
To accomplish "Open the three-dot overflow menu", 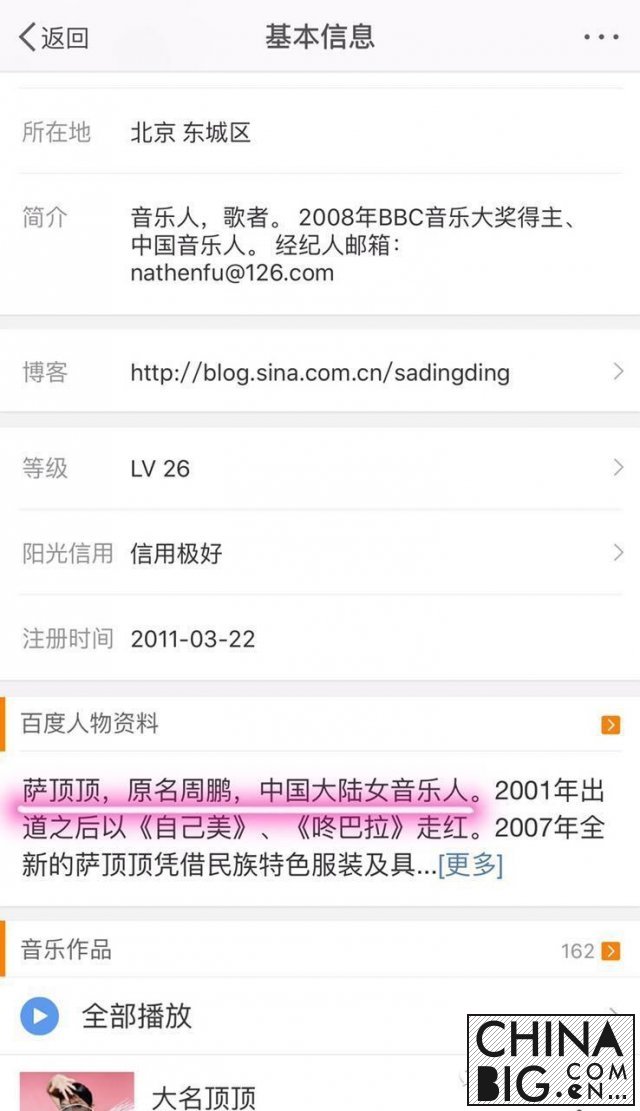I will click(601, 37).
